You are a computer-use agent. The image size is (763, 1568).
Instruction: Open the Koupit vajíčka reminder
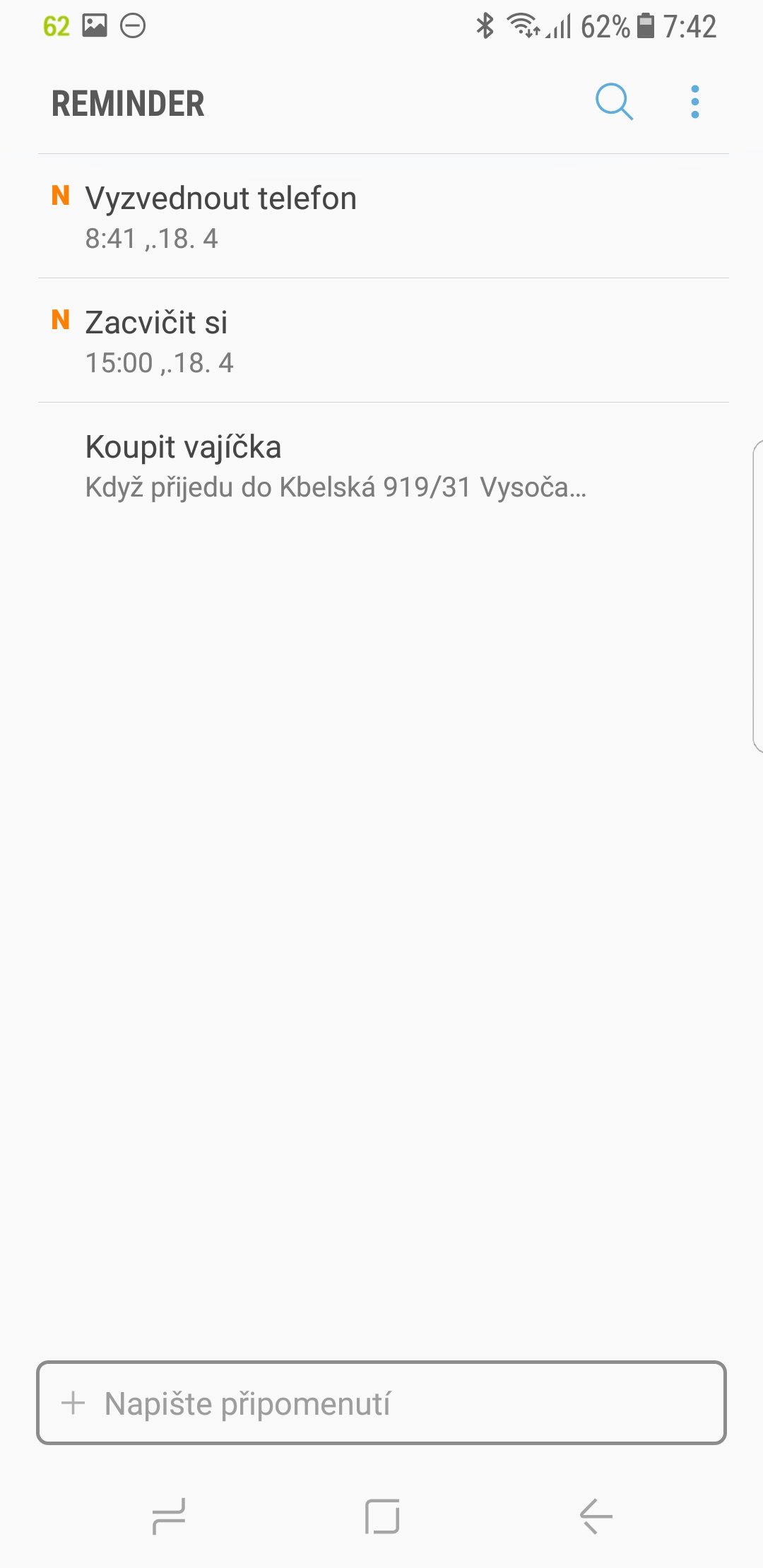pos(384,465)
